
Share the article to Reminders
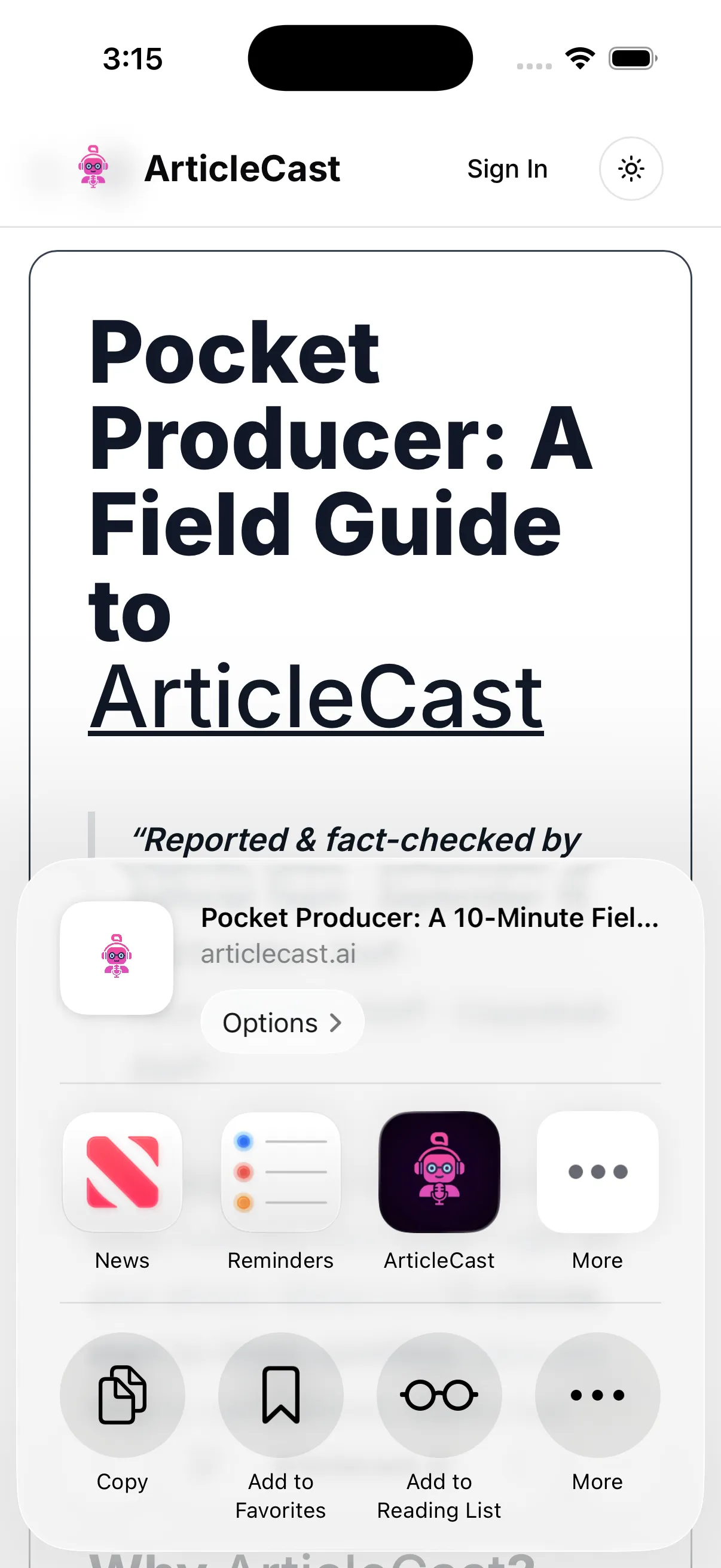[x=280, y=1172]
